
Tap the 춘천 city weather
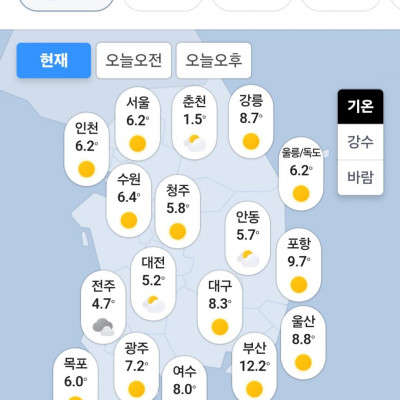point(194,123)
